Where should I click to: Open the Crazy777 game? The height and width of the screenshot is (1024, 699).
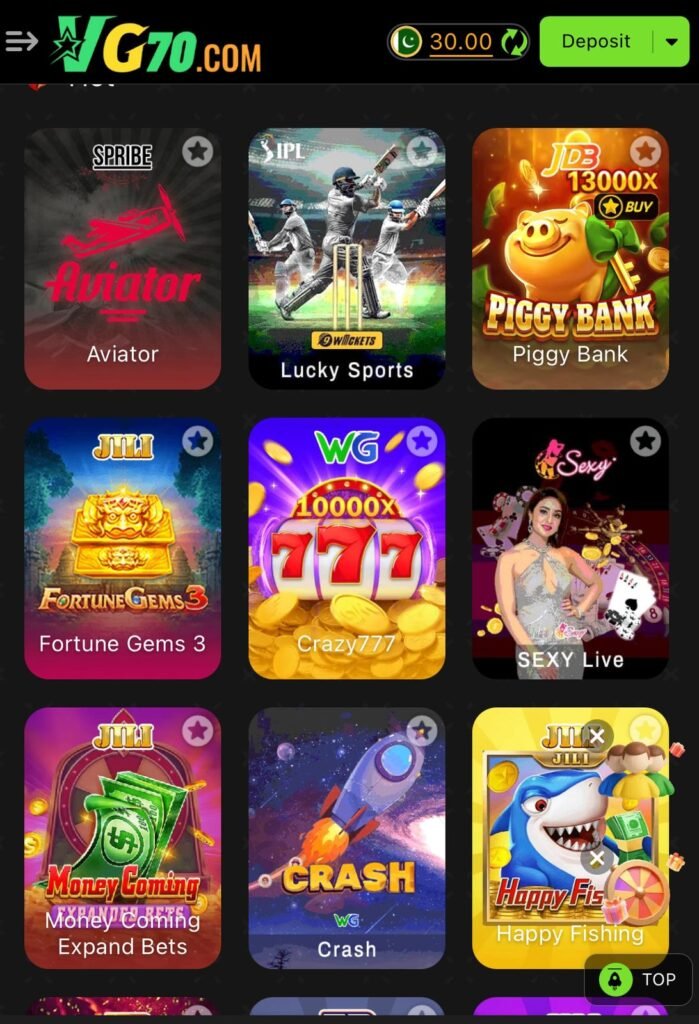coord(346,548)
